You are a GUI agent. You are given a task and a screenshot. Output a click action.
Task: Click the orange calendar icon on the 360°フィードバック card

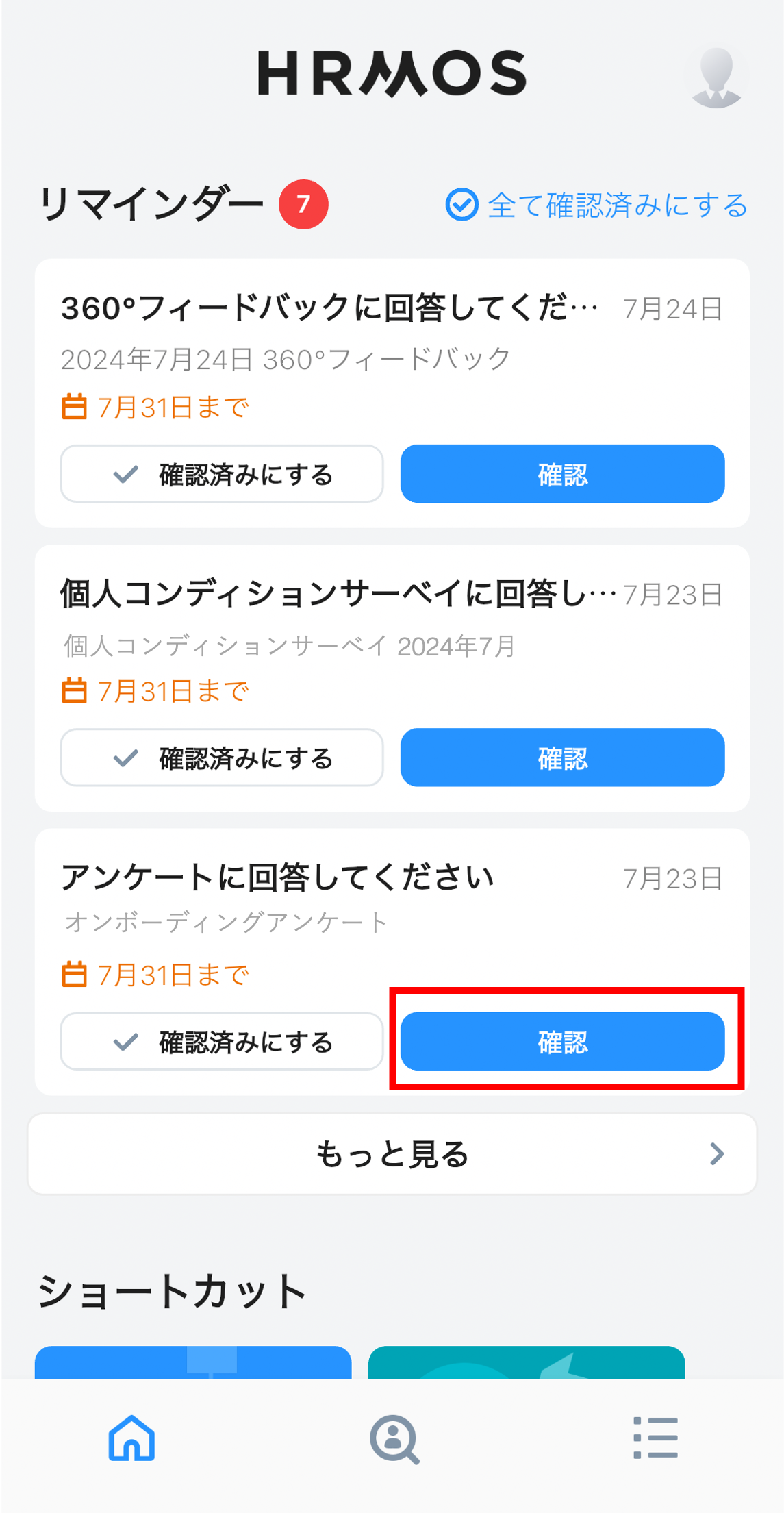tap(75, 405)
